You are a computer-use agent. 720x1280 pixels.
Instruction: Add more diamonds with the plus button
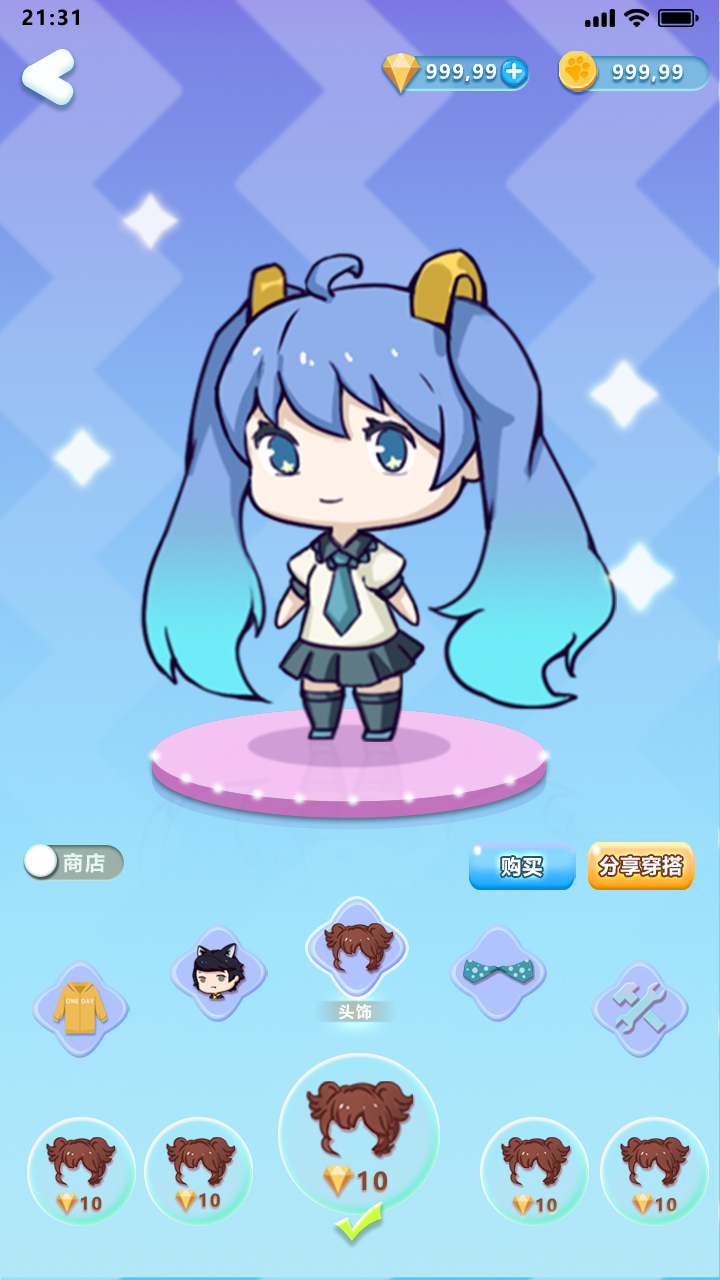[514, 72]
